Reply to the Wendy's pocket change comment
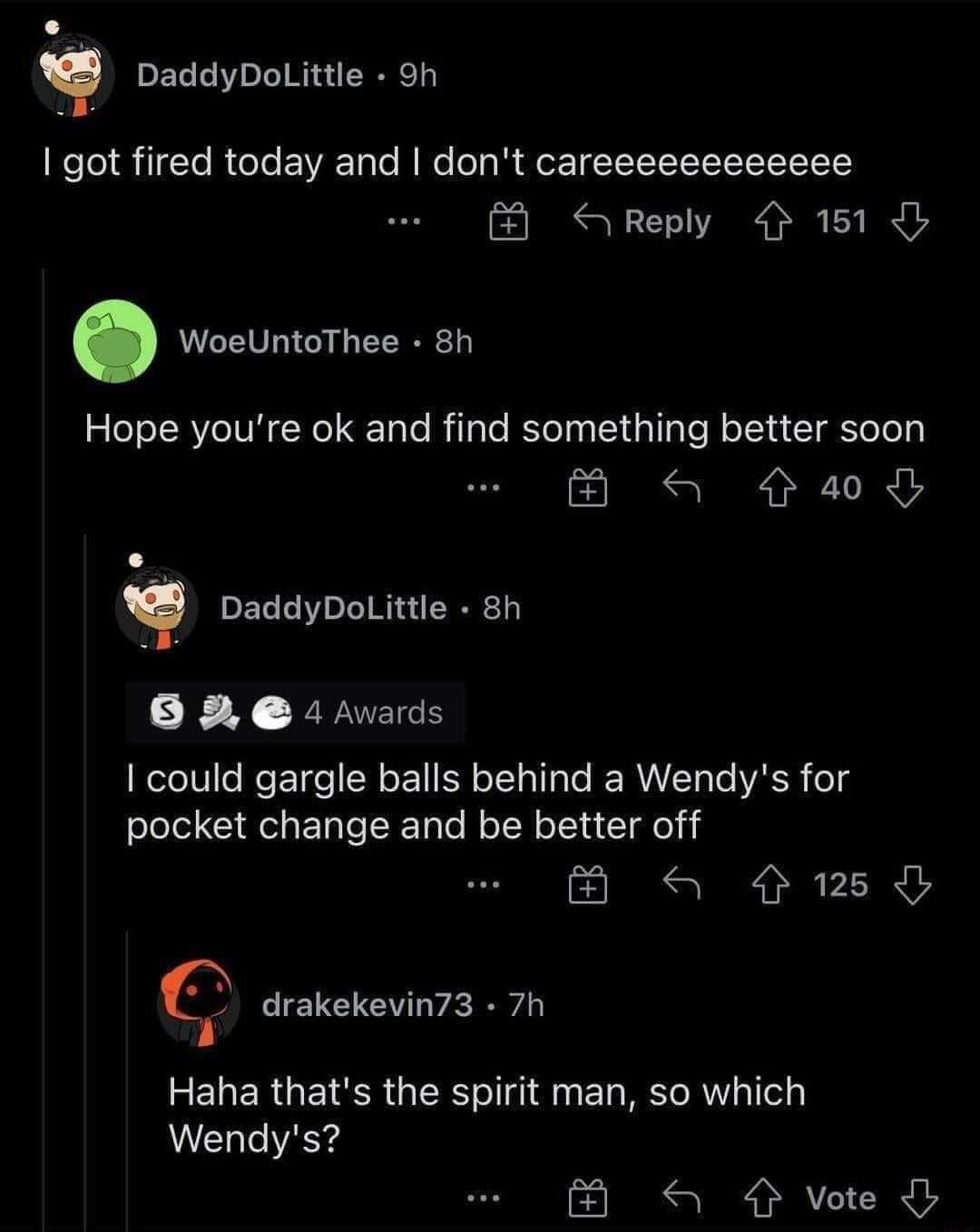 [x=681, y=885]
